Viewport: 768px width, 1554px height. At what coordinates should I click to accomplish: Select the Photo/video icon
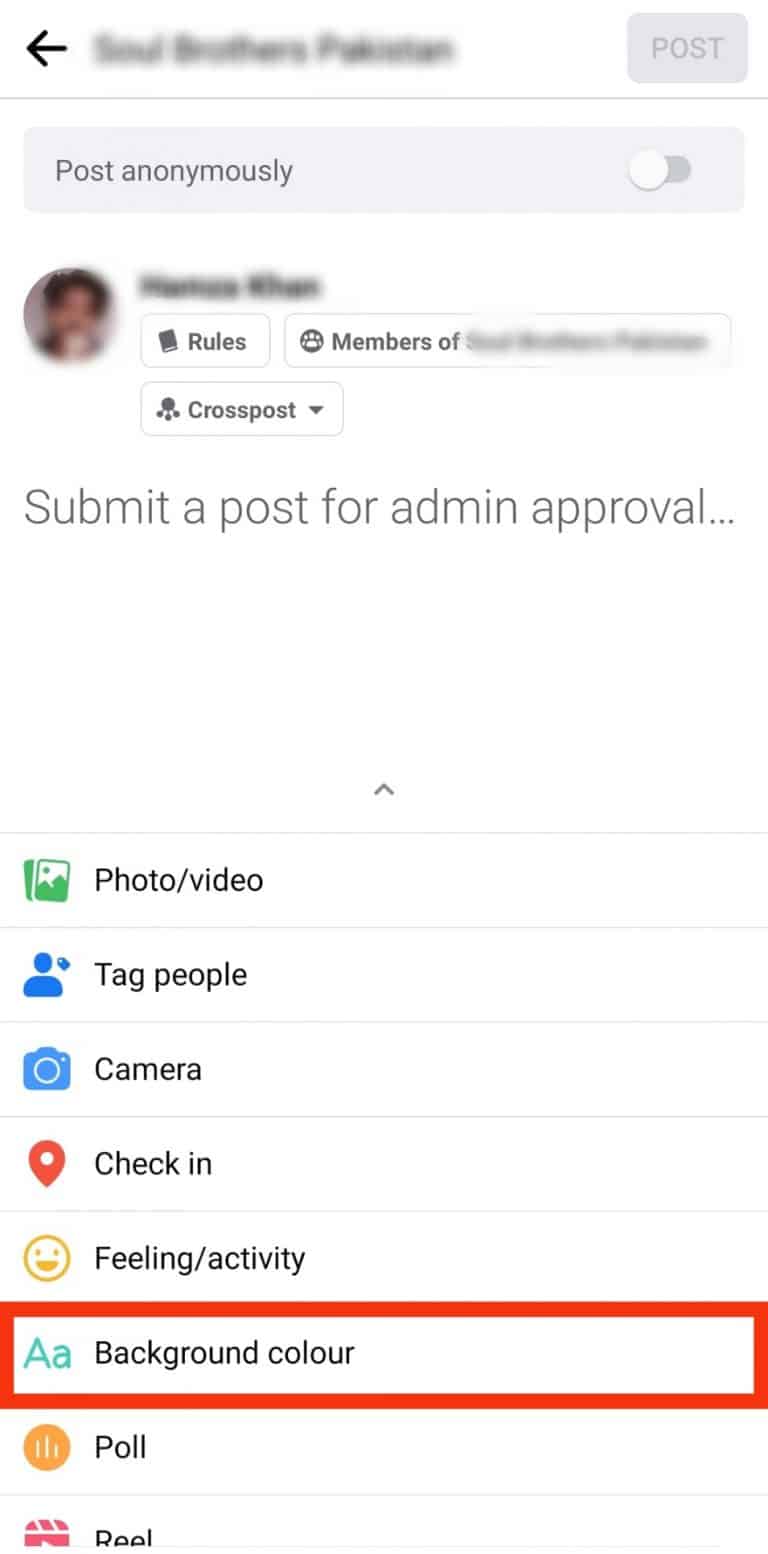(45, 879)
